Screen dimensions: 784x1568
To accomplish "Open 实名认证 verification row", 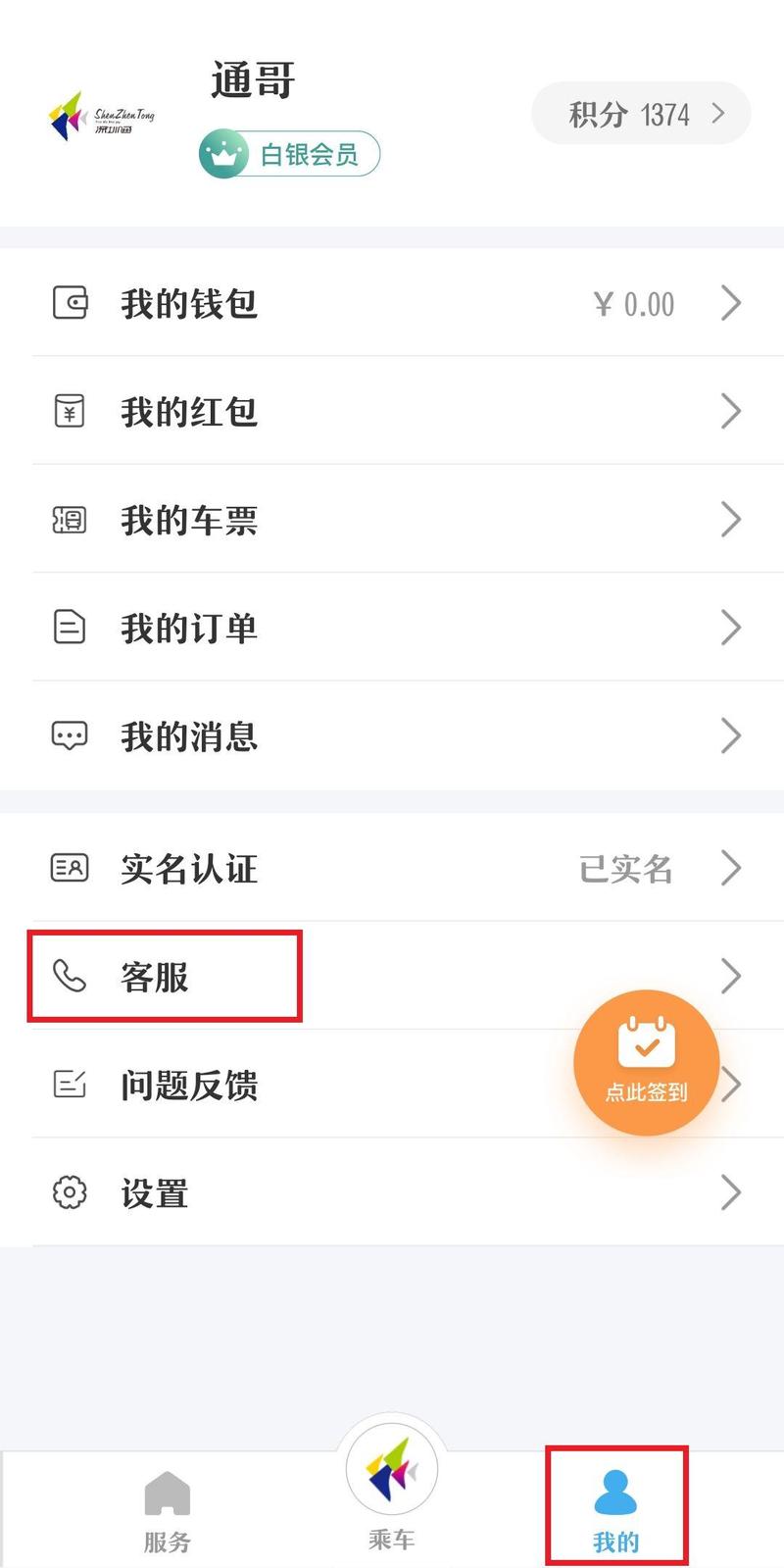I will coord(392,868).
